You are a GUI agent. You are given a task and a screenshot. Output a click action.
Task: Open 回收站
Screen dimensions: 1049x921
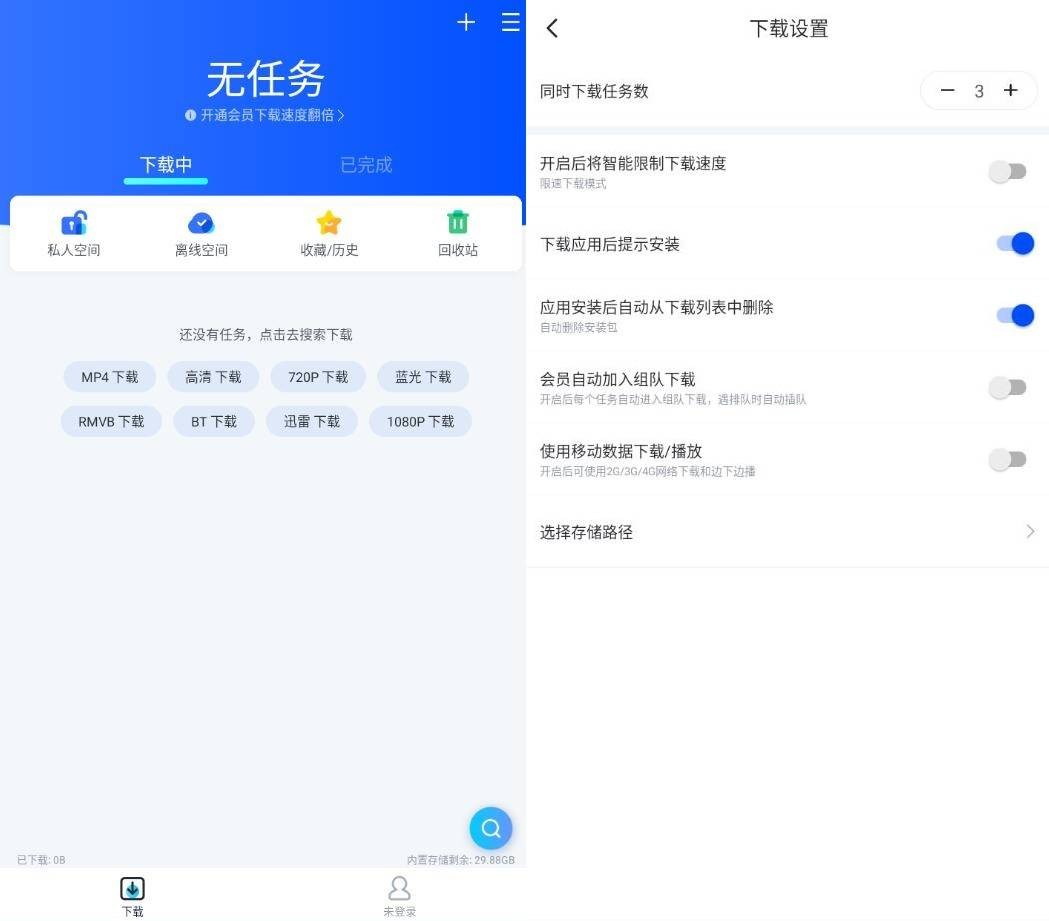point(458,234)
